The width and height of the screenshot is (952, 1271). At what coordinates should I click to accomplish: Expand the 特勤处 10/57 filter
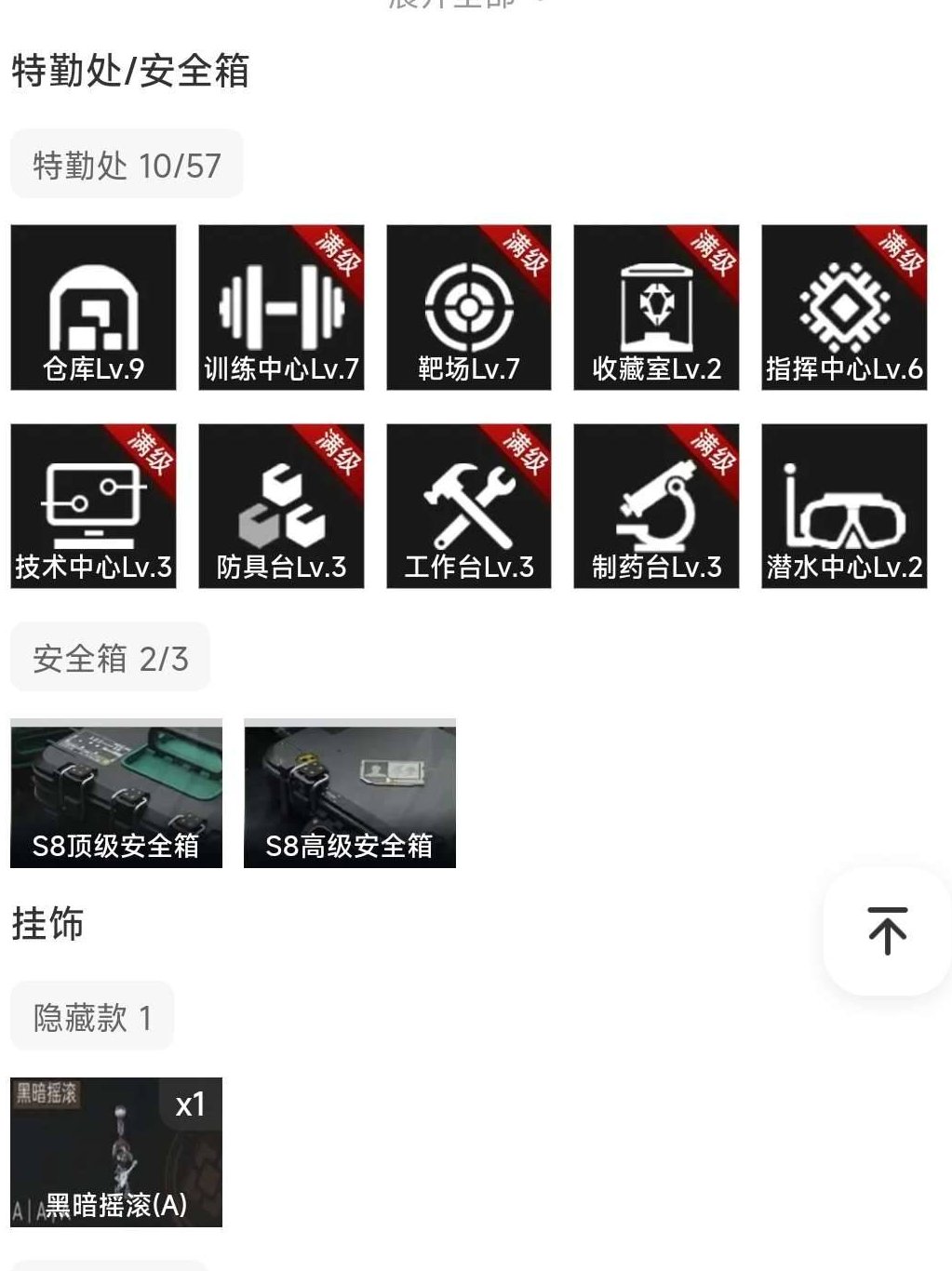(x=126, y=164)
